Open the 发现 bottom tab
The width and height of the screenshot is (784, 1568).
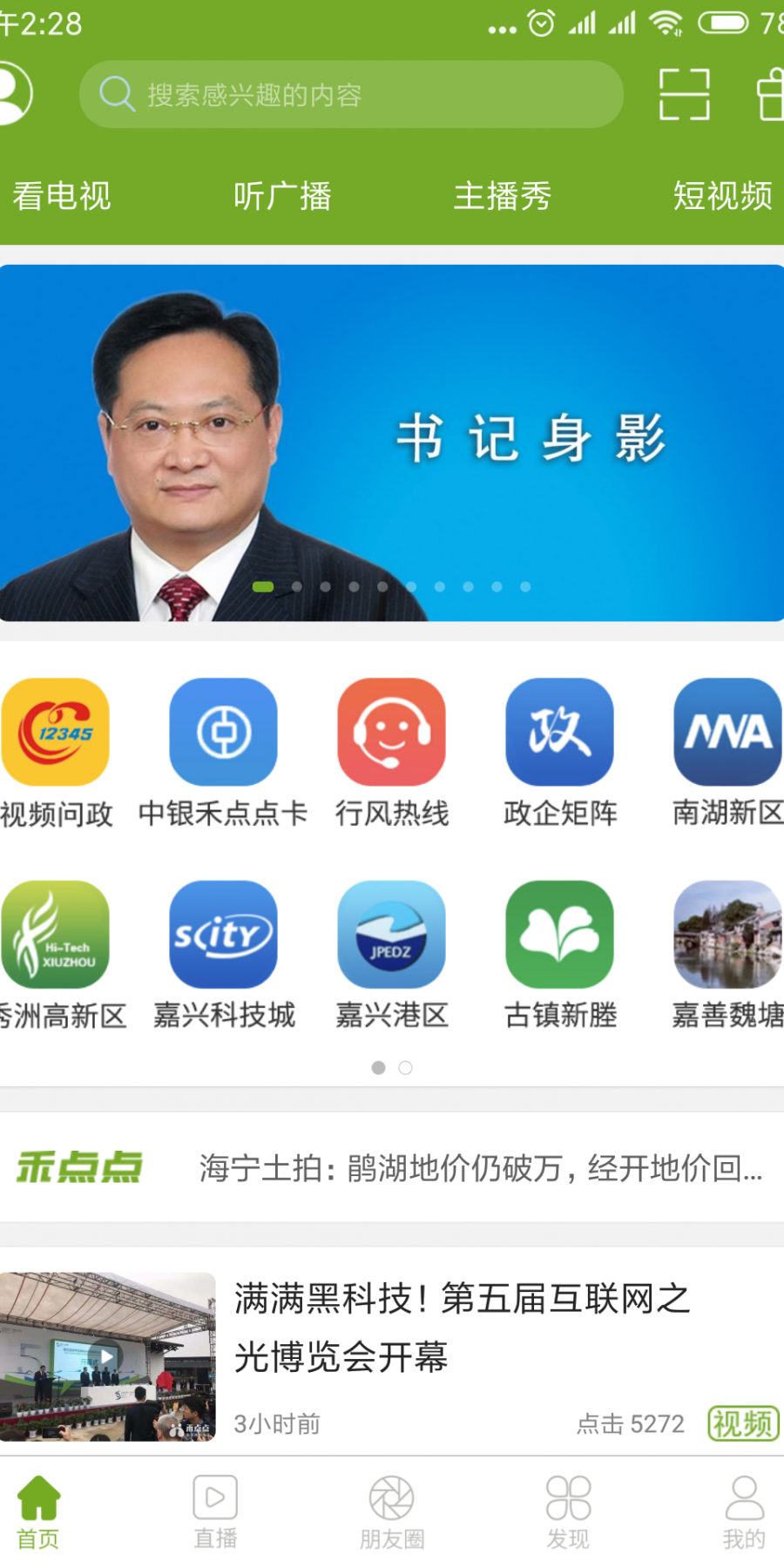568,1512
